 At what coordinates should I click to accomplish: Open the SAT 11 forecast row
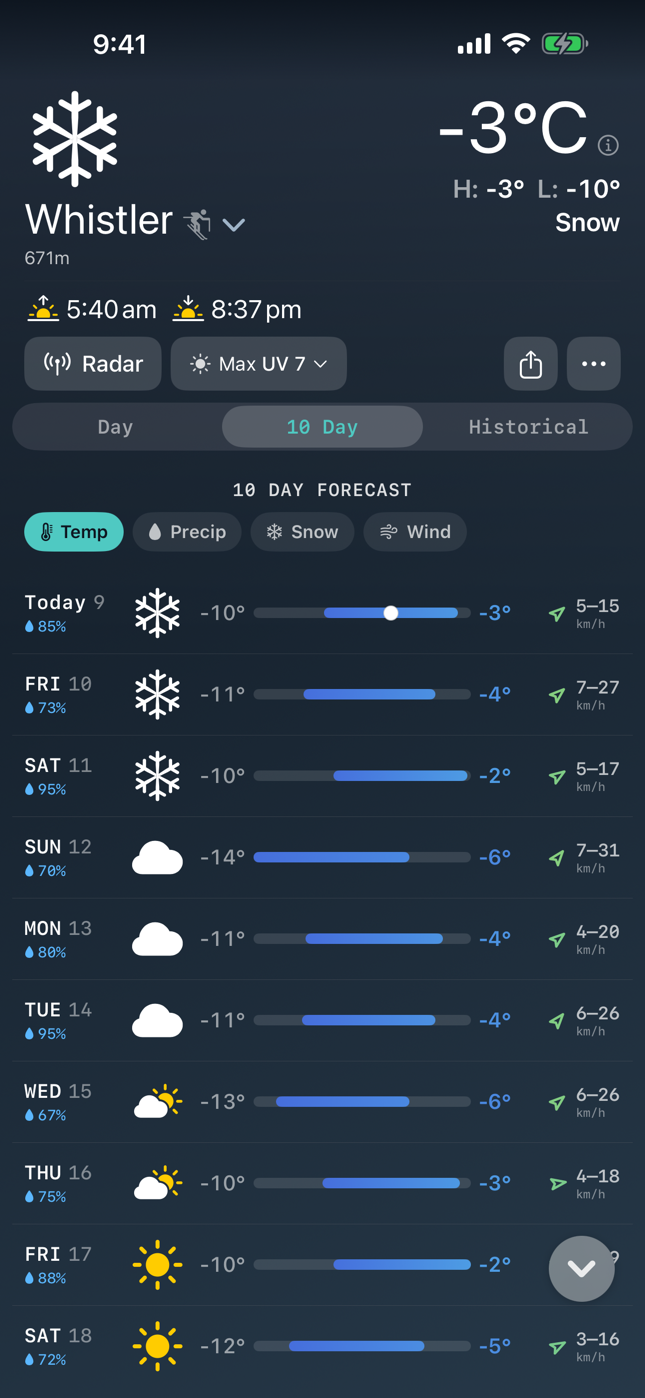(x=322, y=776)
